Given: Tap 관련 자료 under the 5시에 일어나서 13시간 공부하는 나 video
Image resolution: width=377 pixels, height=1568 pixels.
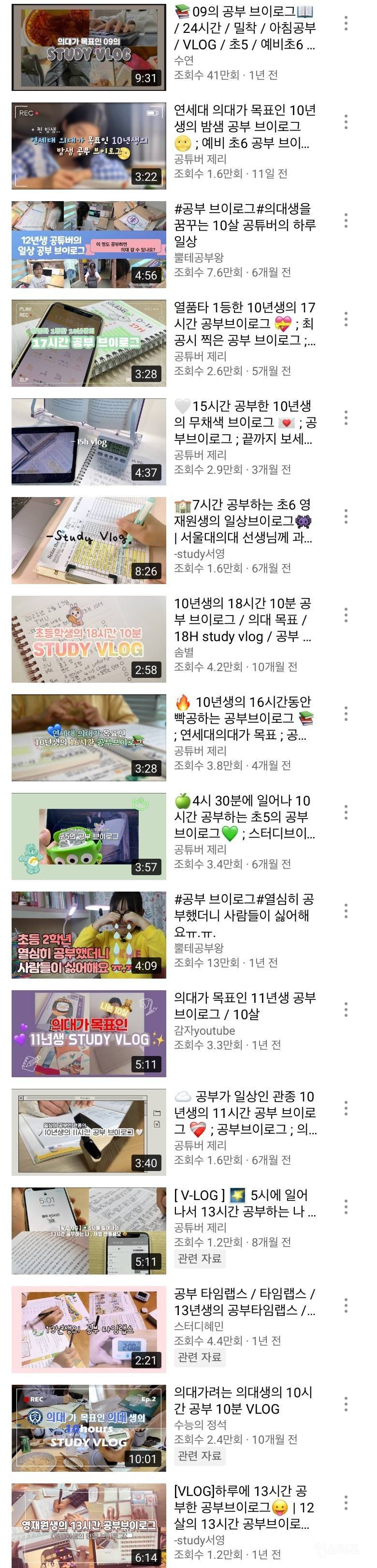Looking at the screenshot, I should 200,1258.
